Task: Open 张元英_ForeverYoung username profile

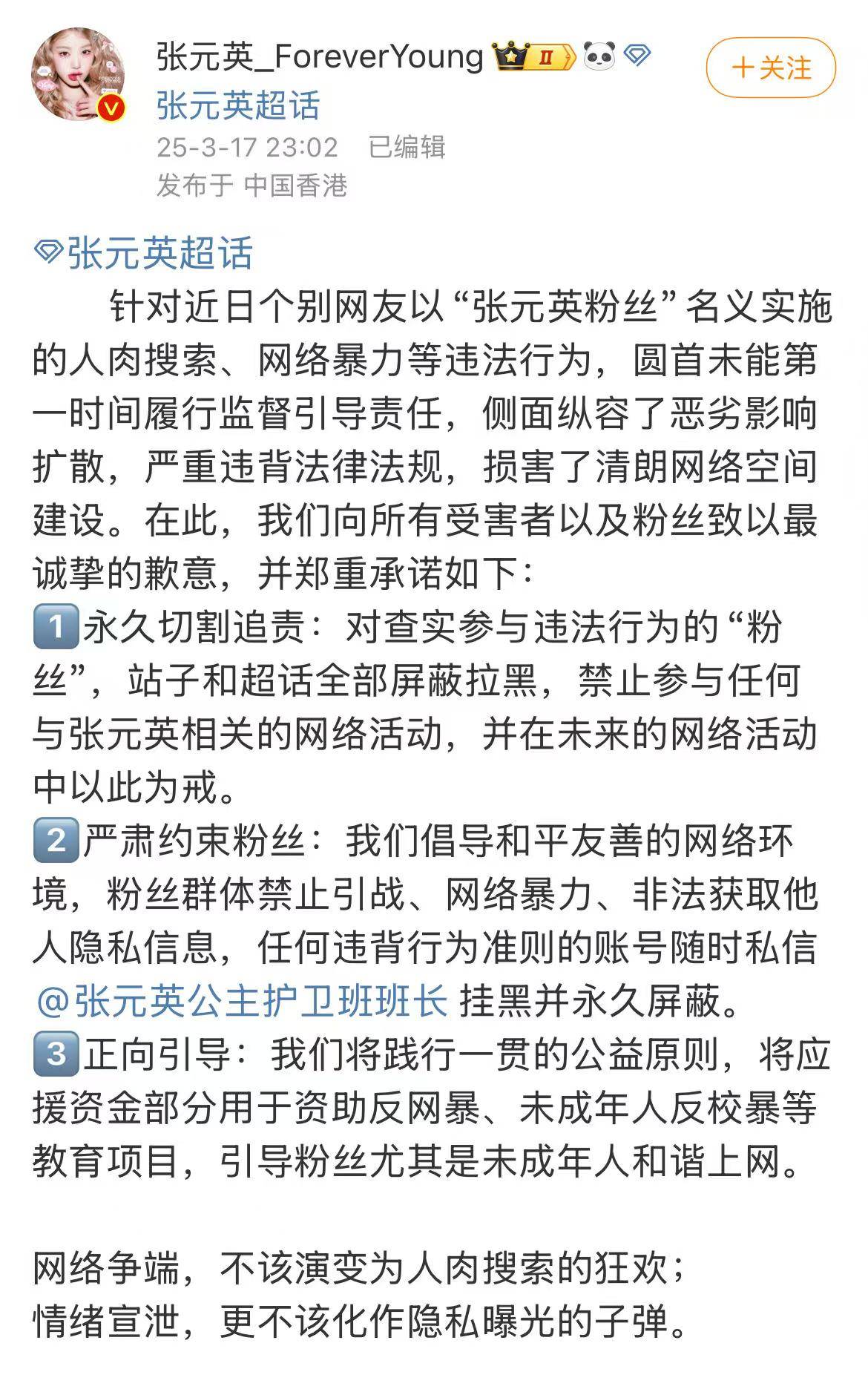Action: click(320, 56)
